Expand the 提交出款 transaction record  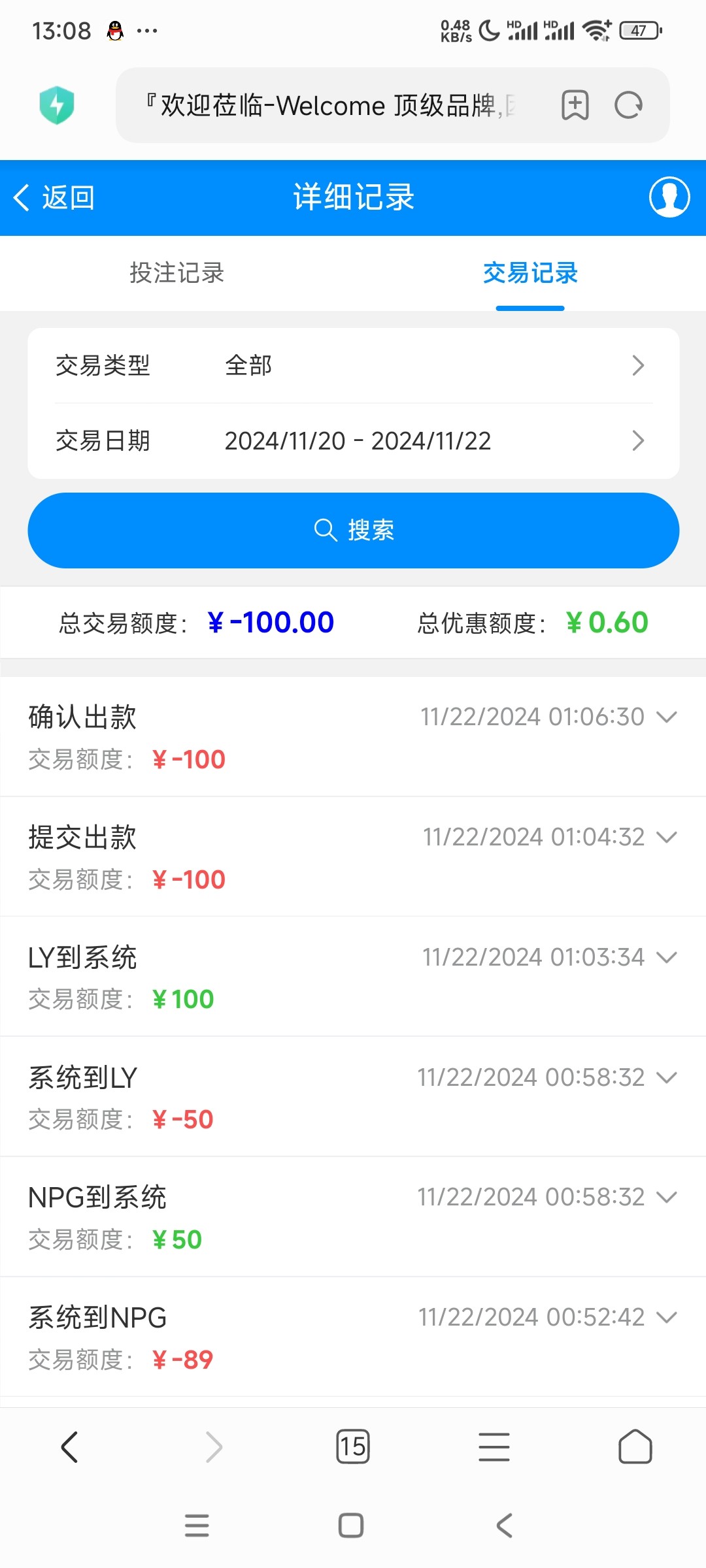[x=666, y=838]
